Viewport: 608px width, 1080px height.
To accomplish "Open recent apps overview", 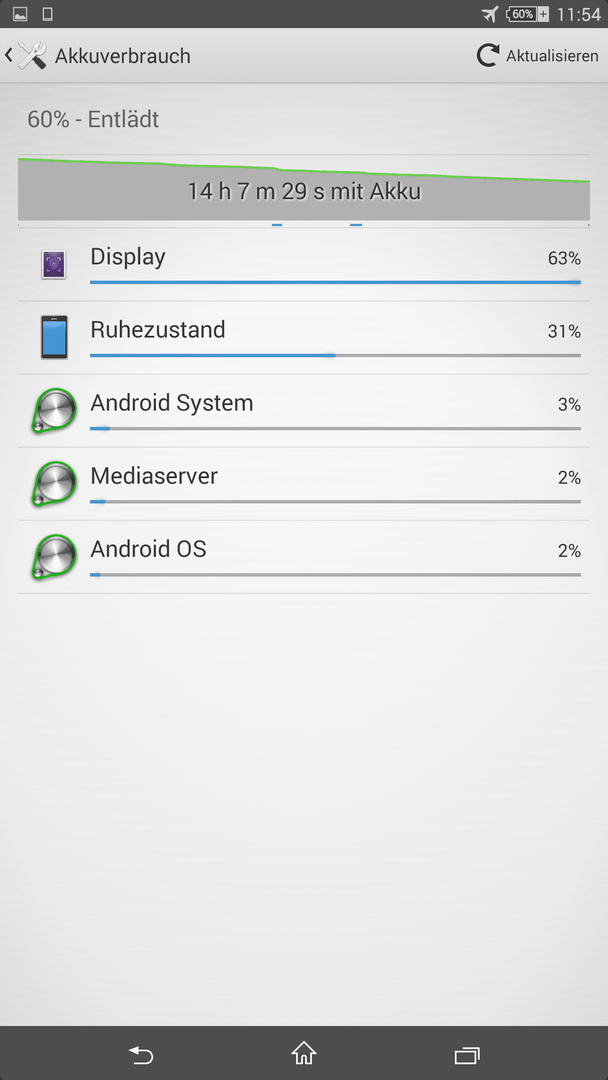I will point(466,1053).
